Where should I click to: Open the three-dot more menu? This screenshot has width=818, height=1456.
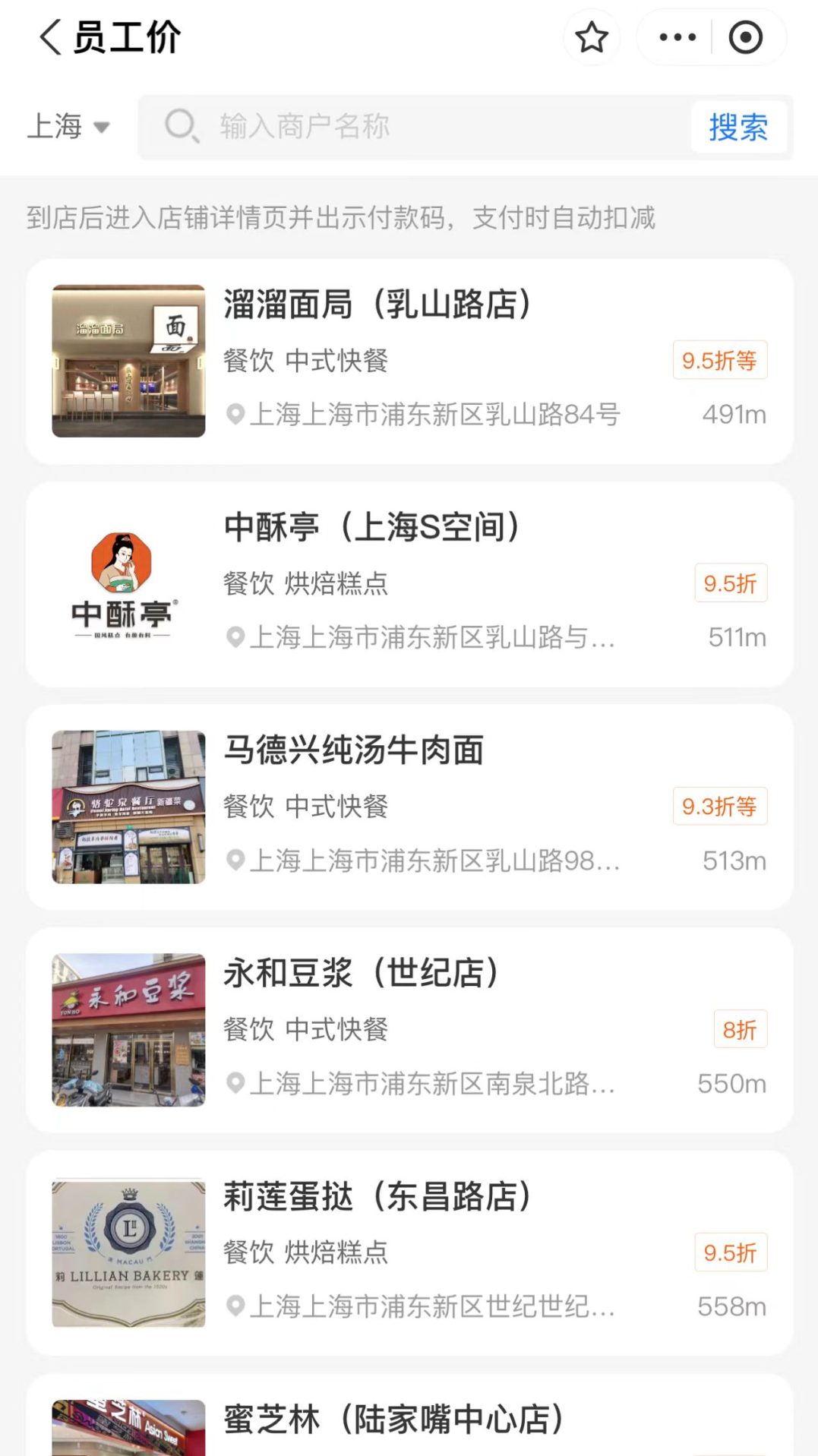click(677, 37)
